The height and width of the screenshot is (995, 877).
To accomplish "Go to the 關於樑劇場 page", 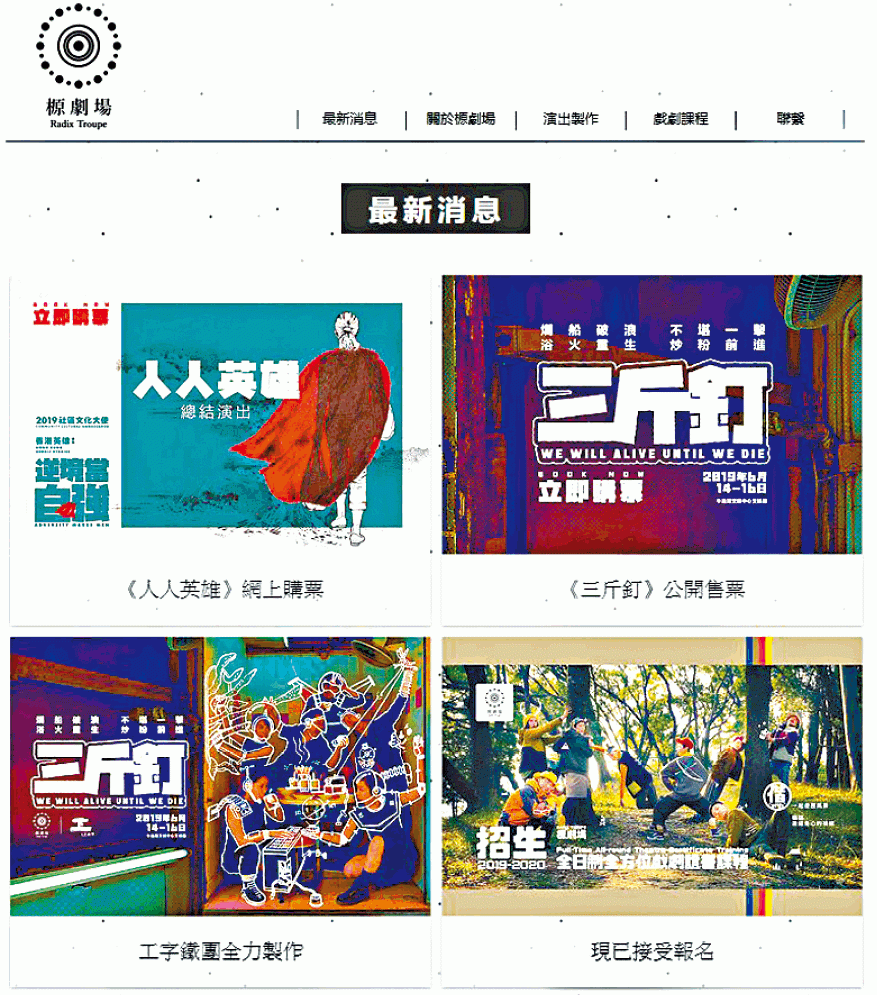I will click(x=460, y=119).
